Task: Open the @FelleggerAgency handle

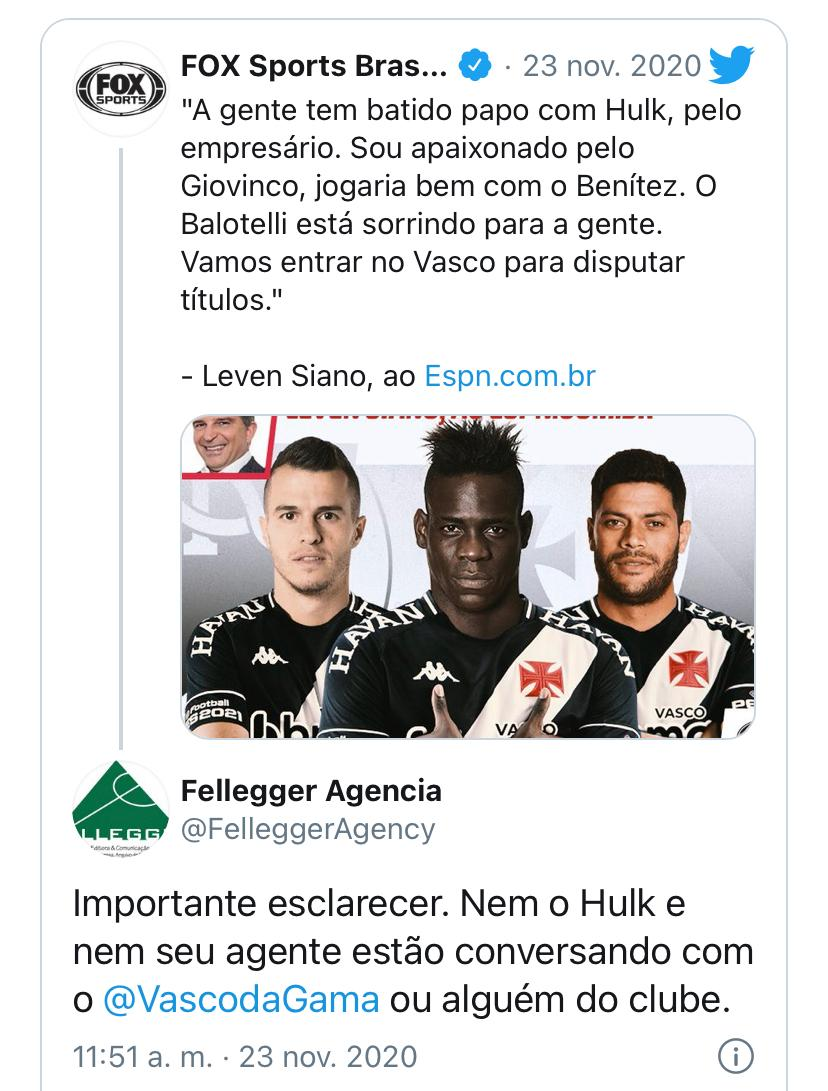Action: click(x=308, y=829)
